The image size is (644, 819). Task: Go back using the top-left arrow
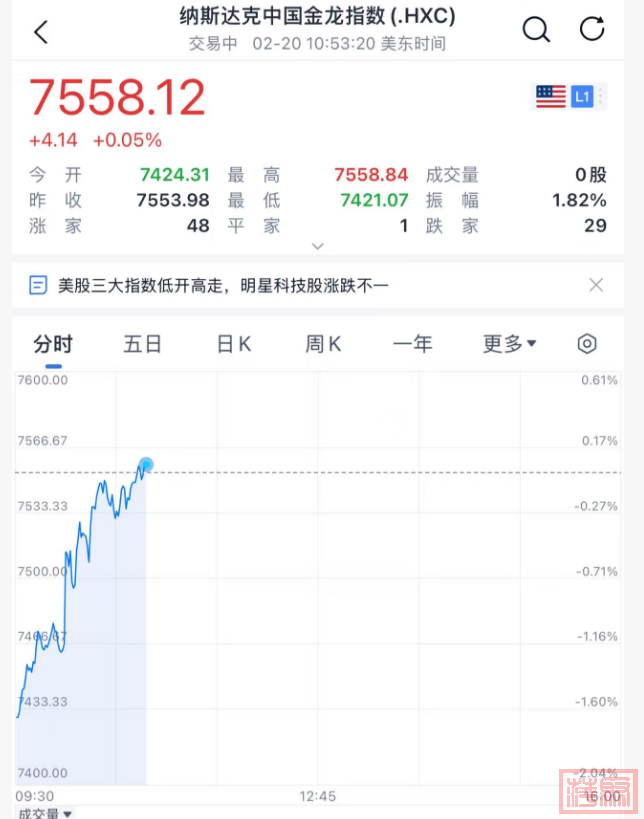click(41, 31)
